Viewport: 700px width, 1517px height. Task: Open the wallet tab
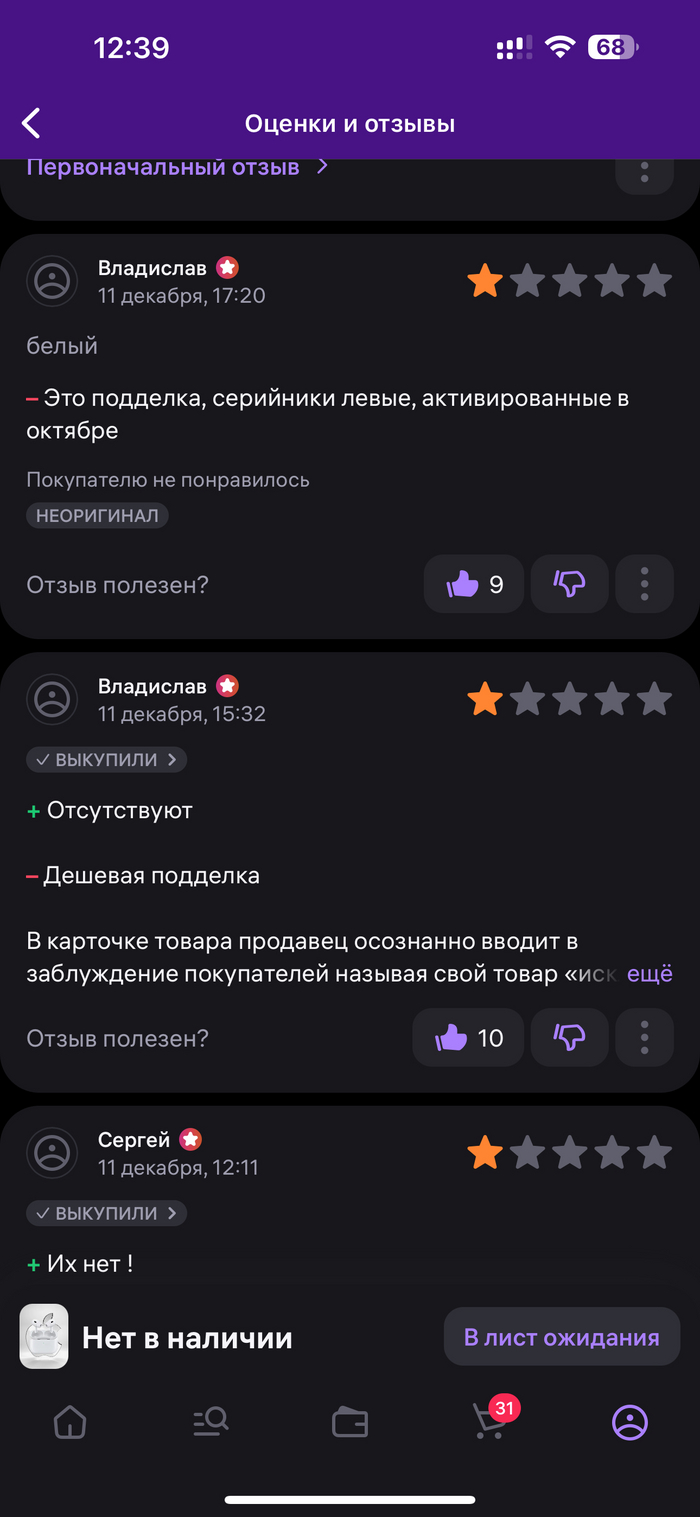coord(350,1421)
